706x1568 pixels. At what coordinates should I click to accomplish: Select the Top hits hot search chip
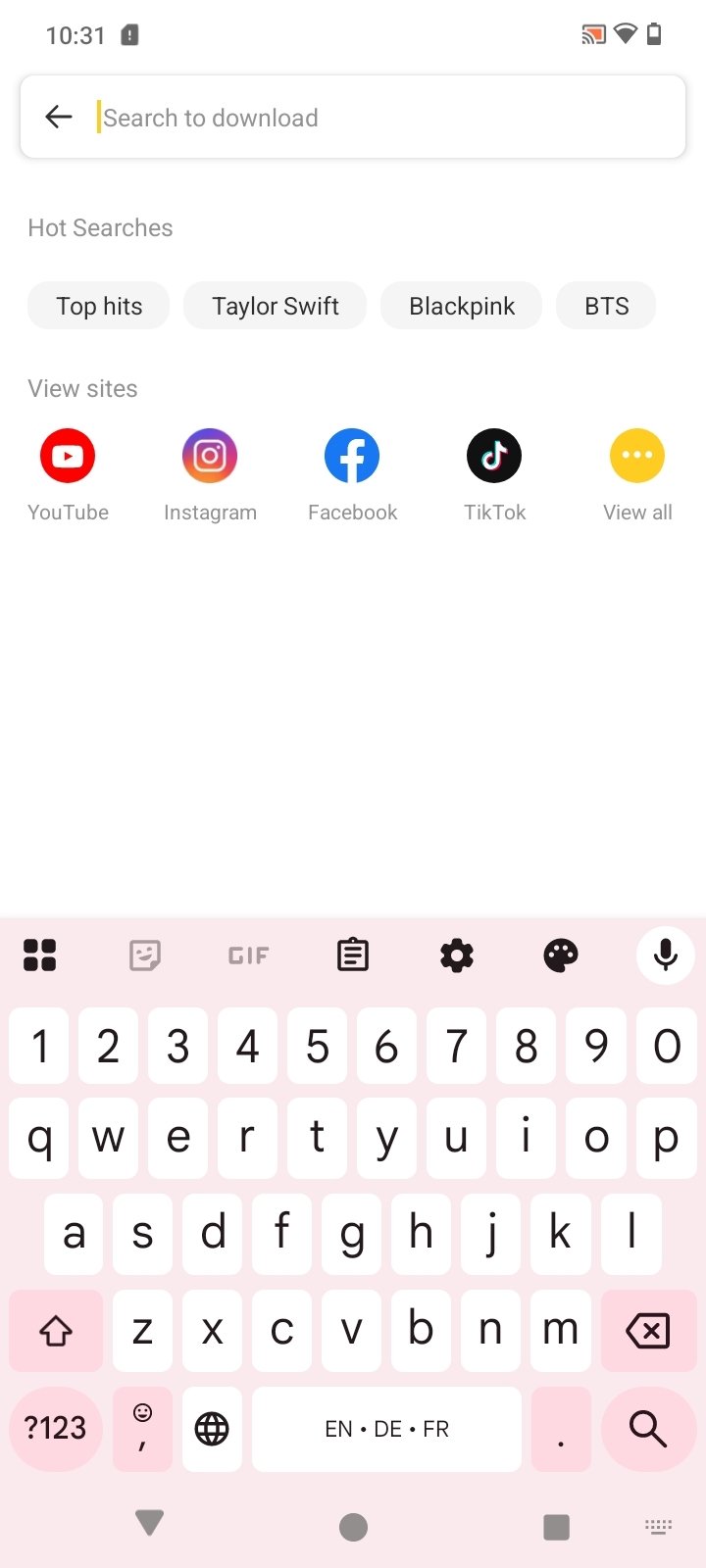(x=99, y=306)
